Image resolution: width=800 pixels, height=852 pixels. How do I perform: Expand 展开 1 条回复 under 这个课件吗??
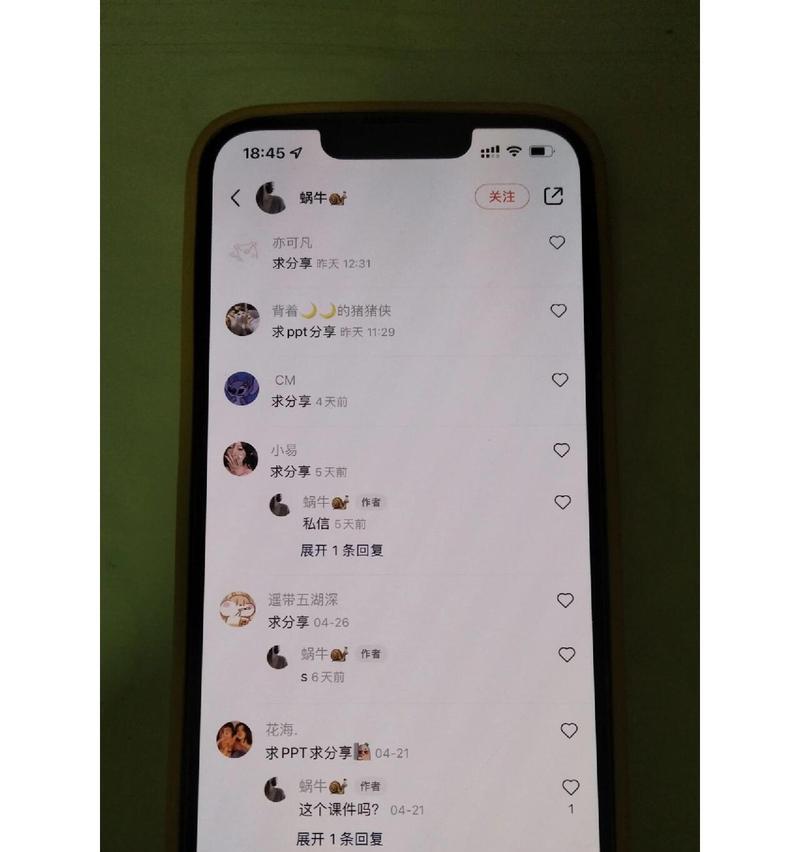[x=339, y=839]
